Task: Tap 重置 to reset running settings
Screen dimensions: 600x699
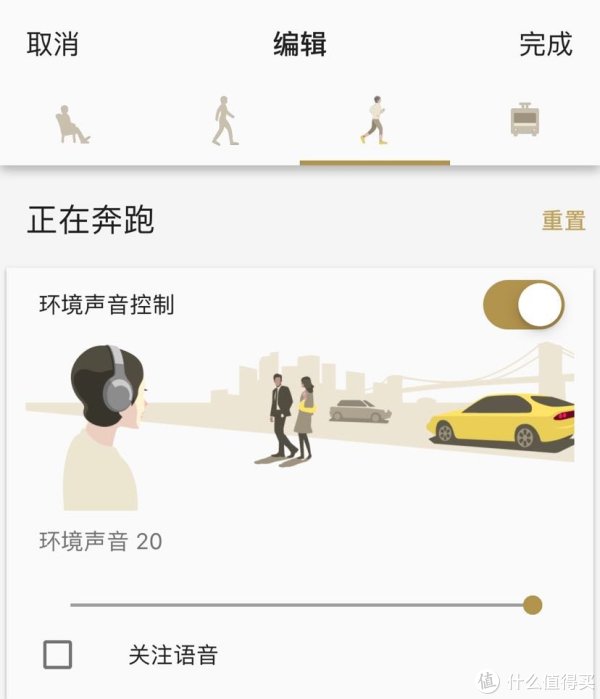Action: coord(563,221)
